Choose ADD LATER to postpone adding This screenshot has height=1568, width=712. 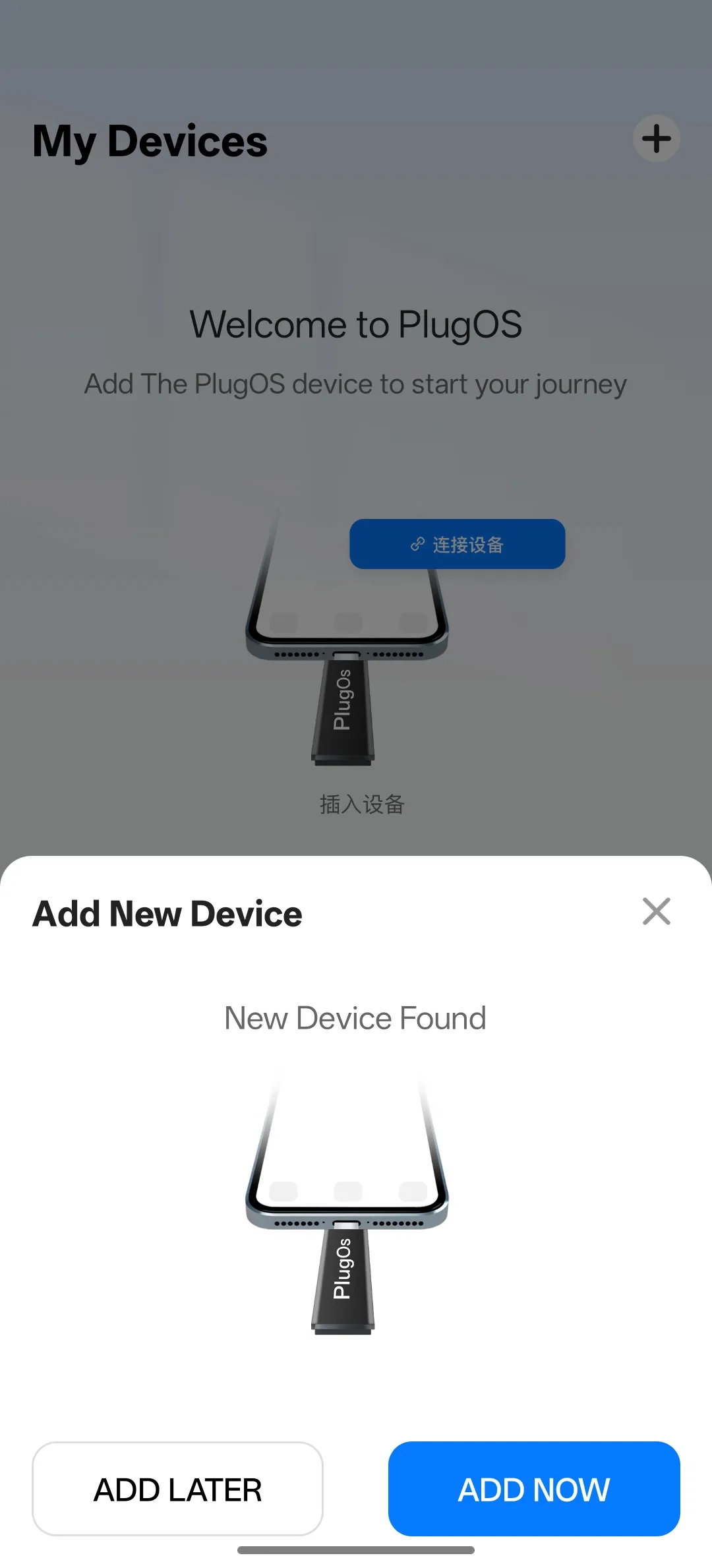(177, 1489)
